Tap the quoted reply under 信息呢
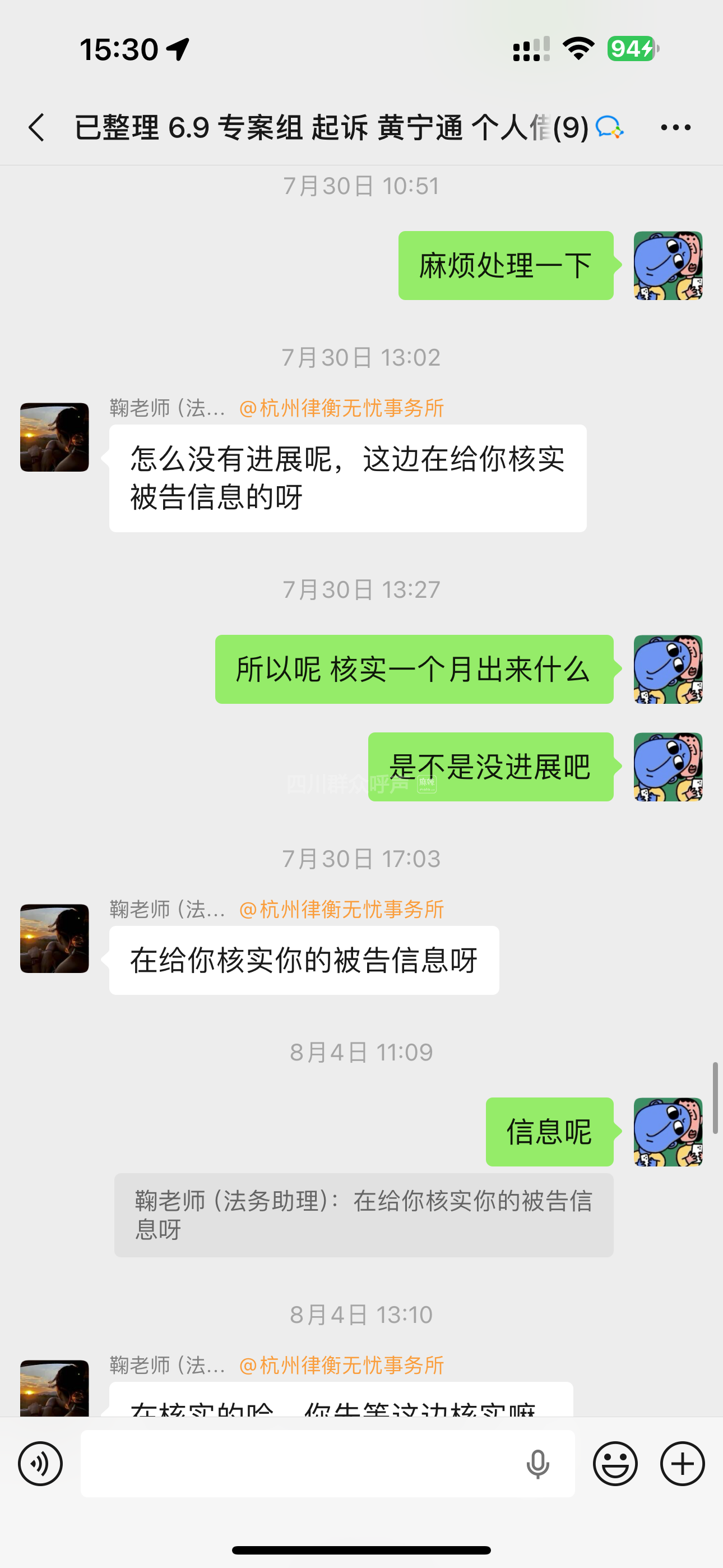 [x=363, y=1215]
